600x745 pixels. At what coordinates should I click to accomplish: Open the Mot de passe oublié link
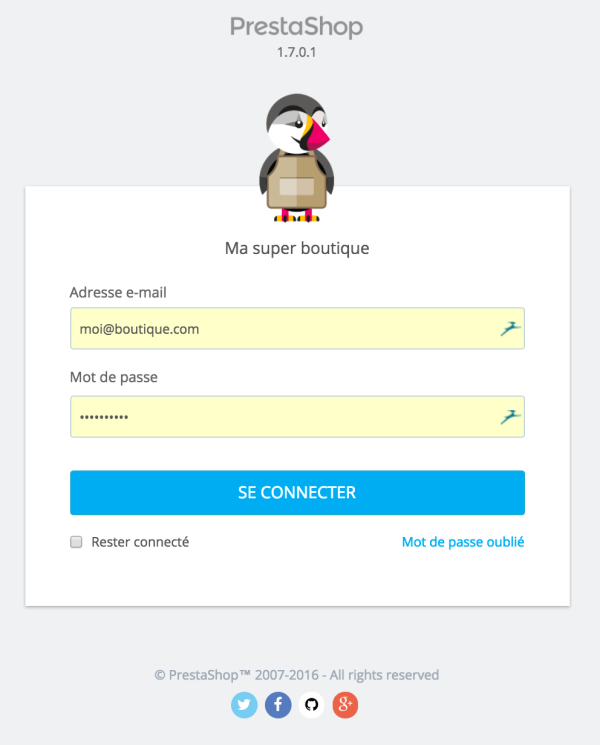tap(462, 542)
